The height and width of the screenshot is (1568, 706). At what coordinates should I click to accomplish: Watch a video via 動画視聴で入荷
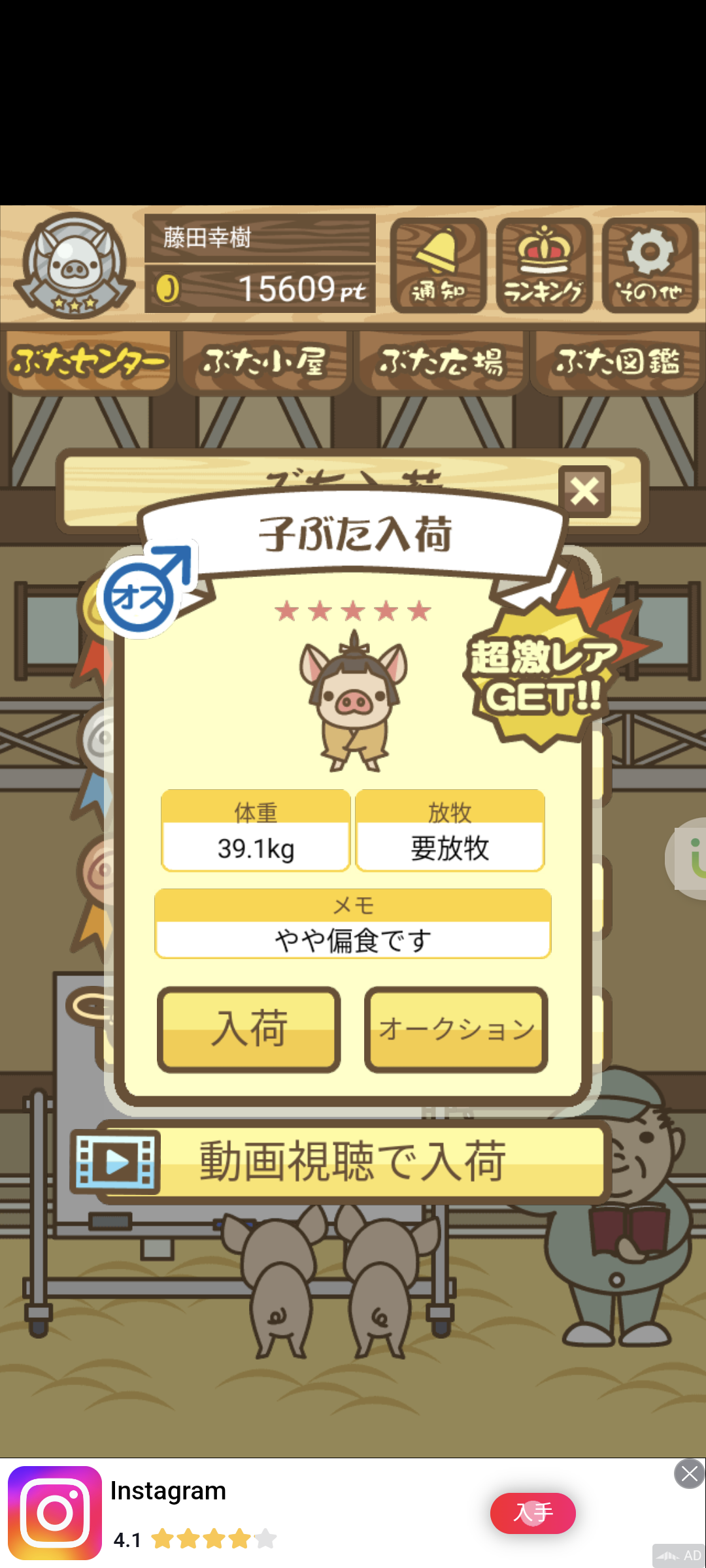click(x=340, y=1162)
